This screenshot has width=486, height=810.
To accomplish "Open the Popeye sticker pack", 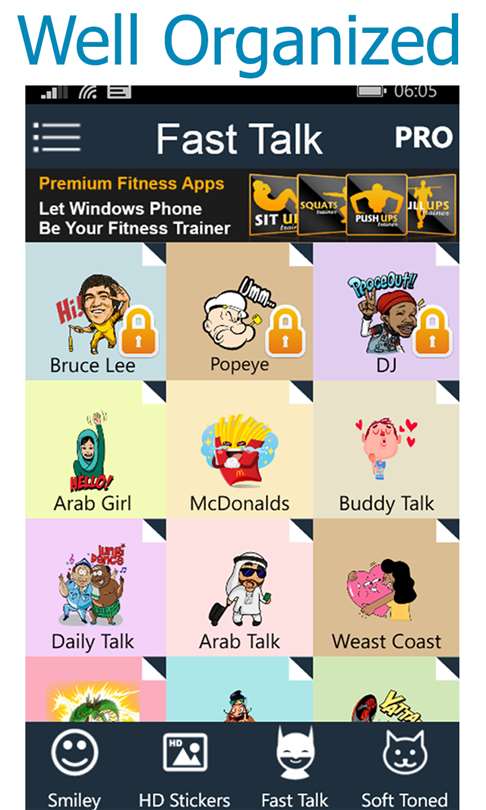I will pyautogui.click(x=240, y=311).
